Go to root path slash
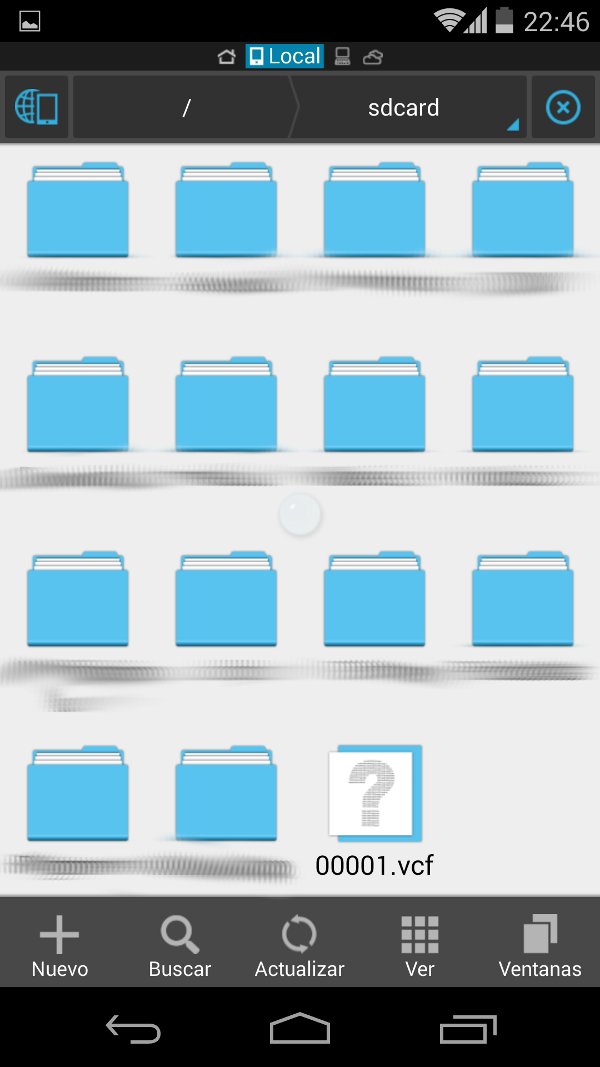This screenshot has height=1067, width=600. click(186, 107)
